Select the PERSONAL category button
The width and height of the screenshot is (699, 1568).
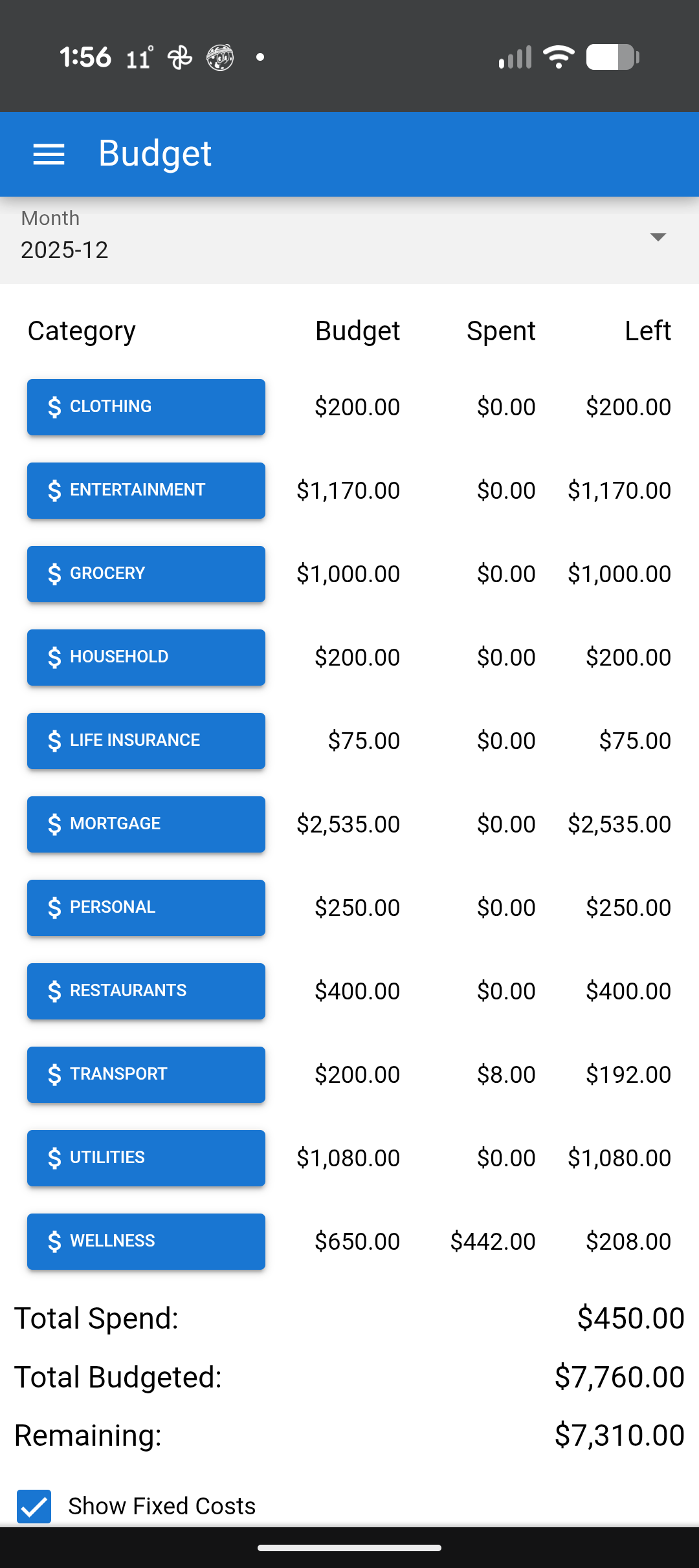[146, 908]
